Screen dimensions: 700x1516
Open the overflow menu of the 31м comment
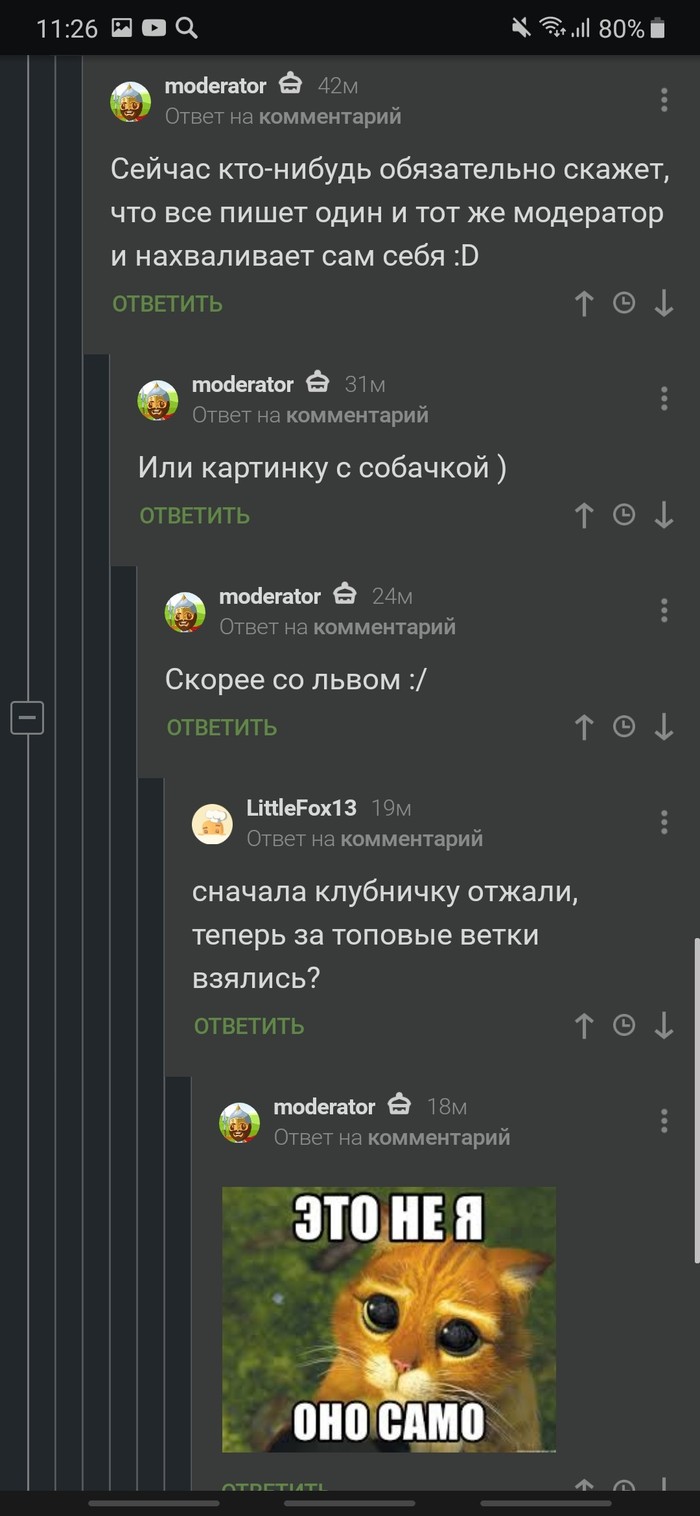click(664, 398)
